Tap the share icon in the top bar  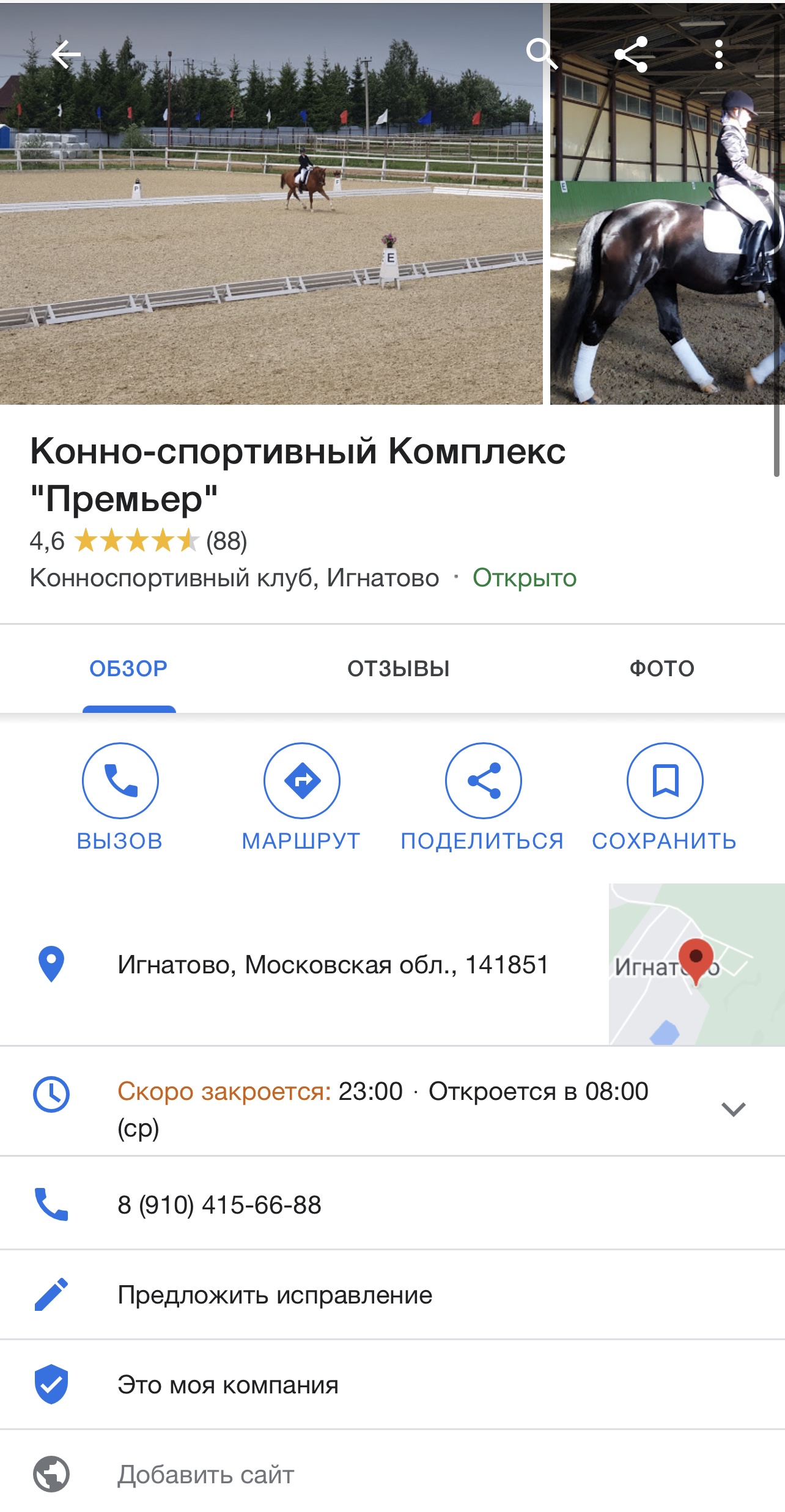click(x=631, y=55)
